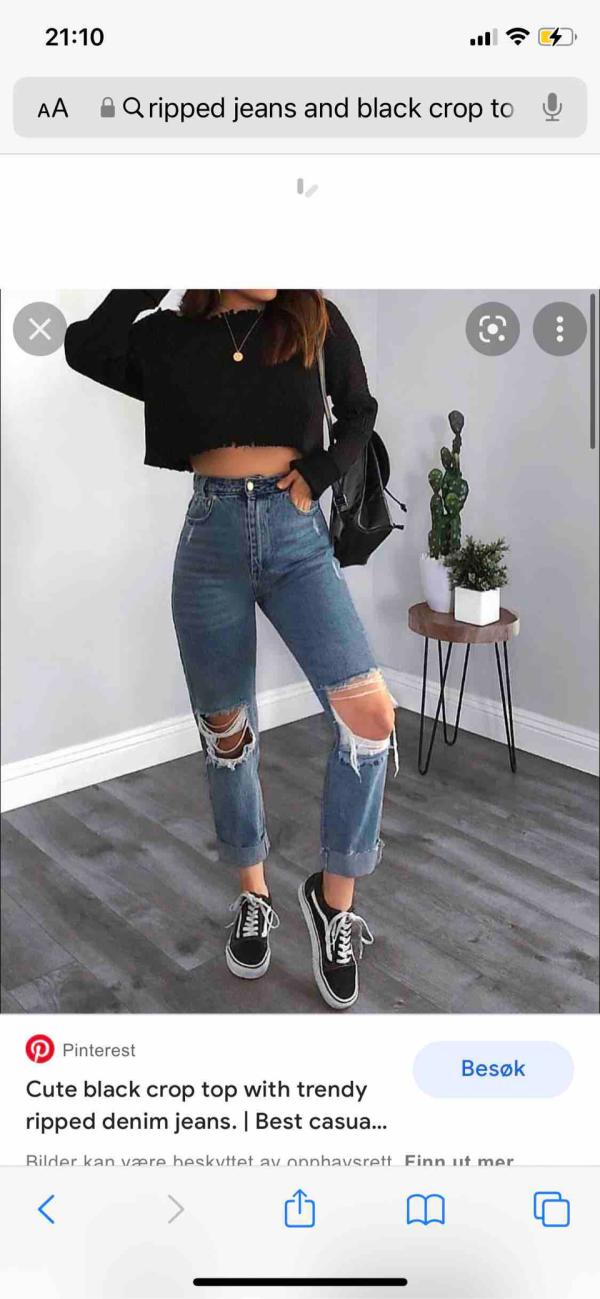Tap the Besøk button
Image resolution: width=600 pixels, height=1299 pixels.
493,1069
